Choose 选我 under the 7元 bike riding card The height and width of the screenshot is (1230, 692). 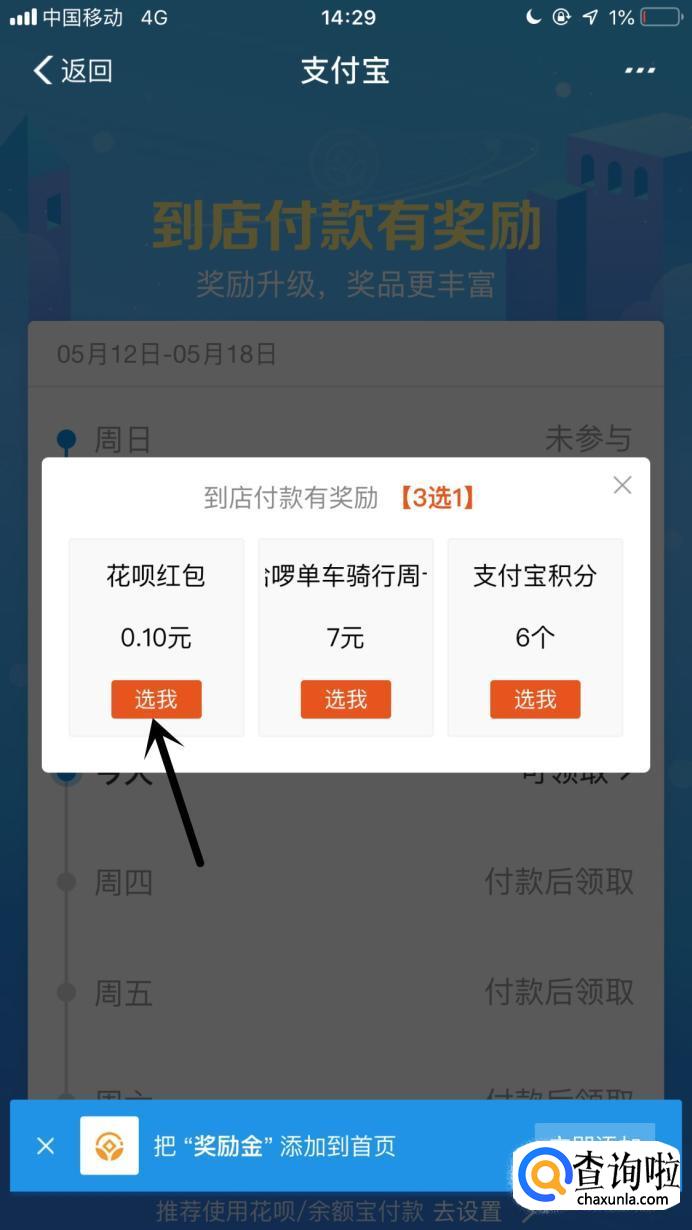[x=346, y=699]
